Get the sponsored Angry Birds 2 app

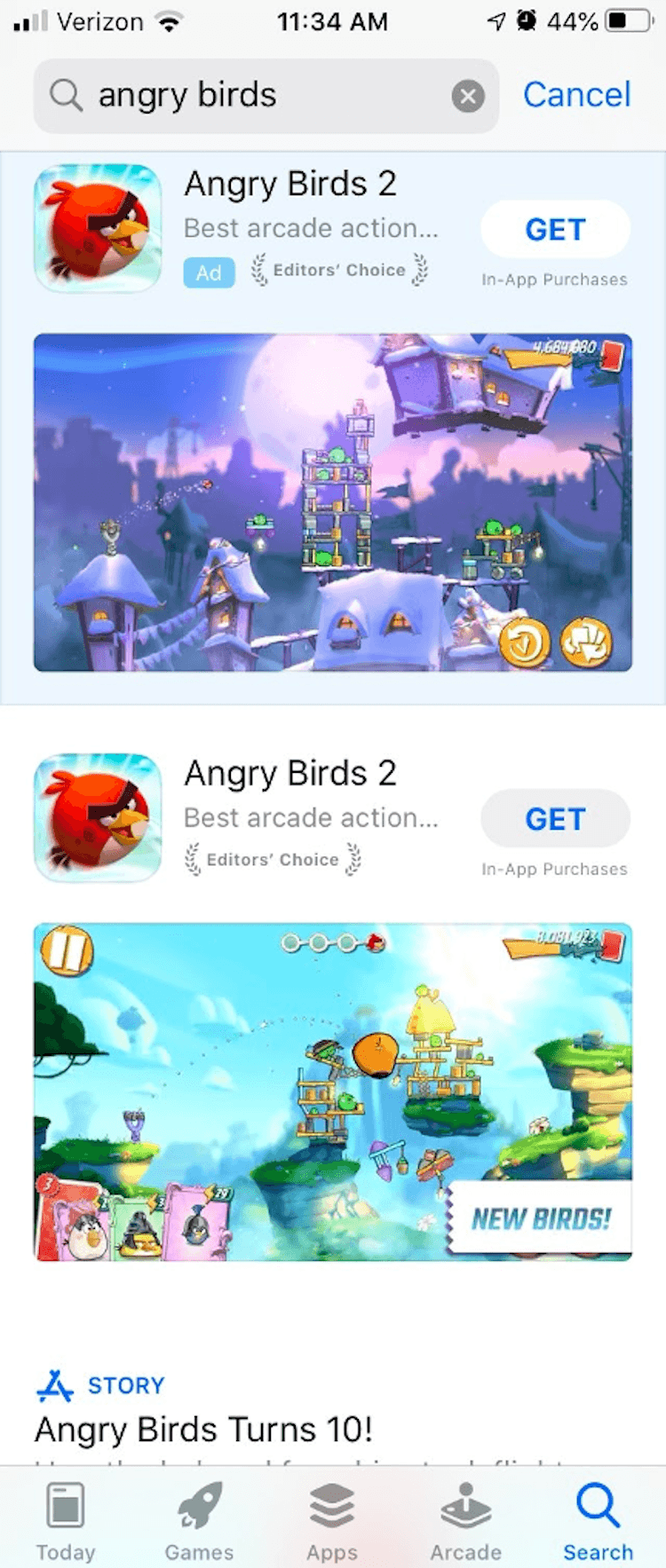555,229
